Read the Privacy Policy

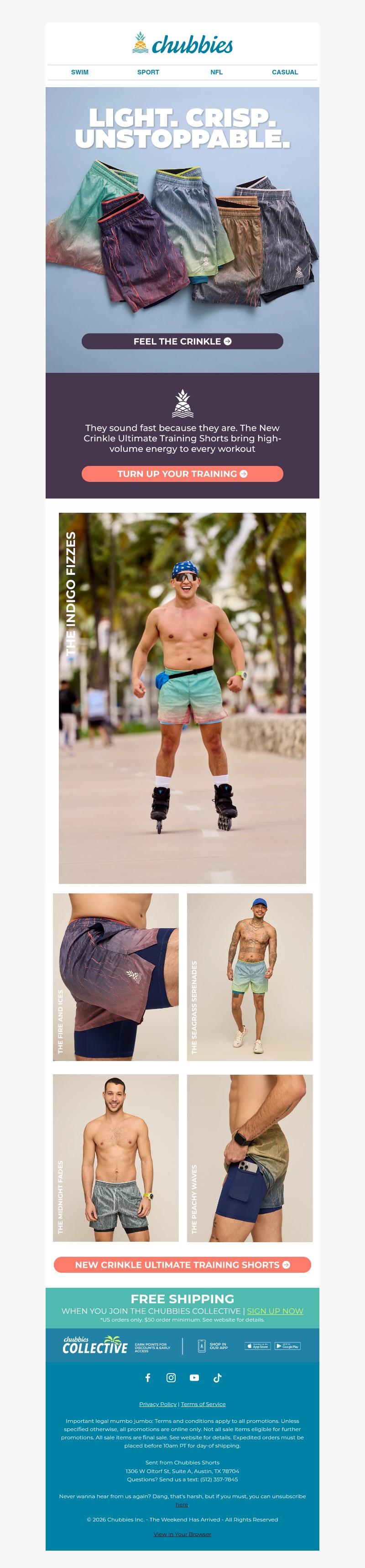[x=157, y=1404]
